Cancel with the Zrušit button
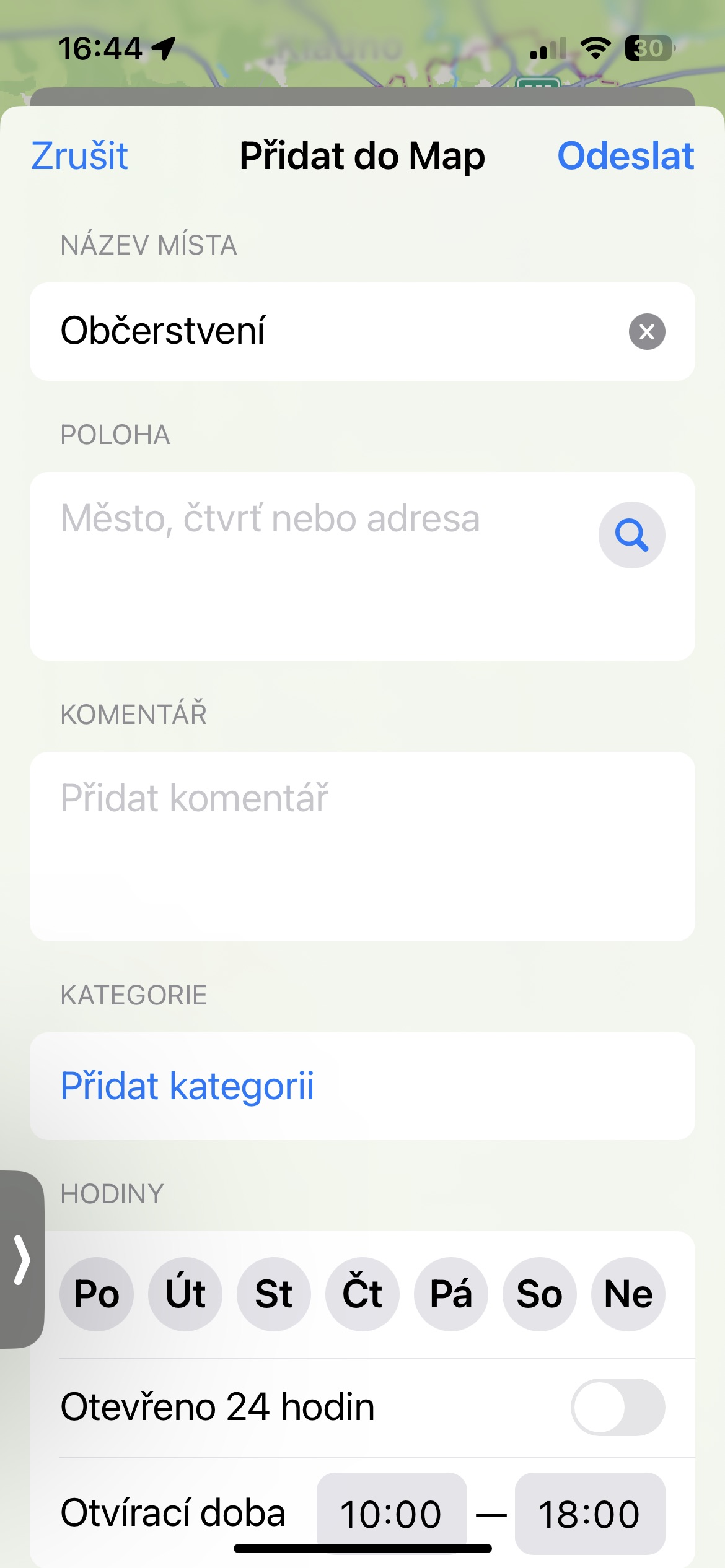725x1568 pixels. point(79,155)
